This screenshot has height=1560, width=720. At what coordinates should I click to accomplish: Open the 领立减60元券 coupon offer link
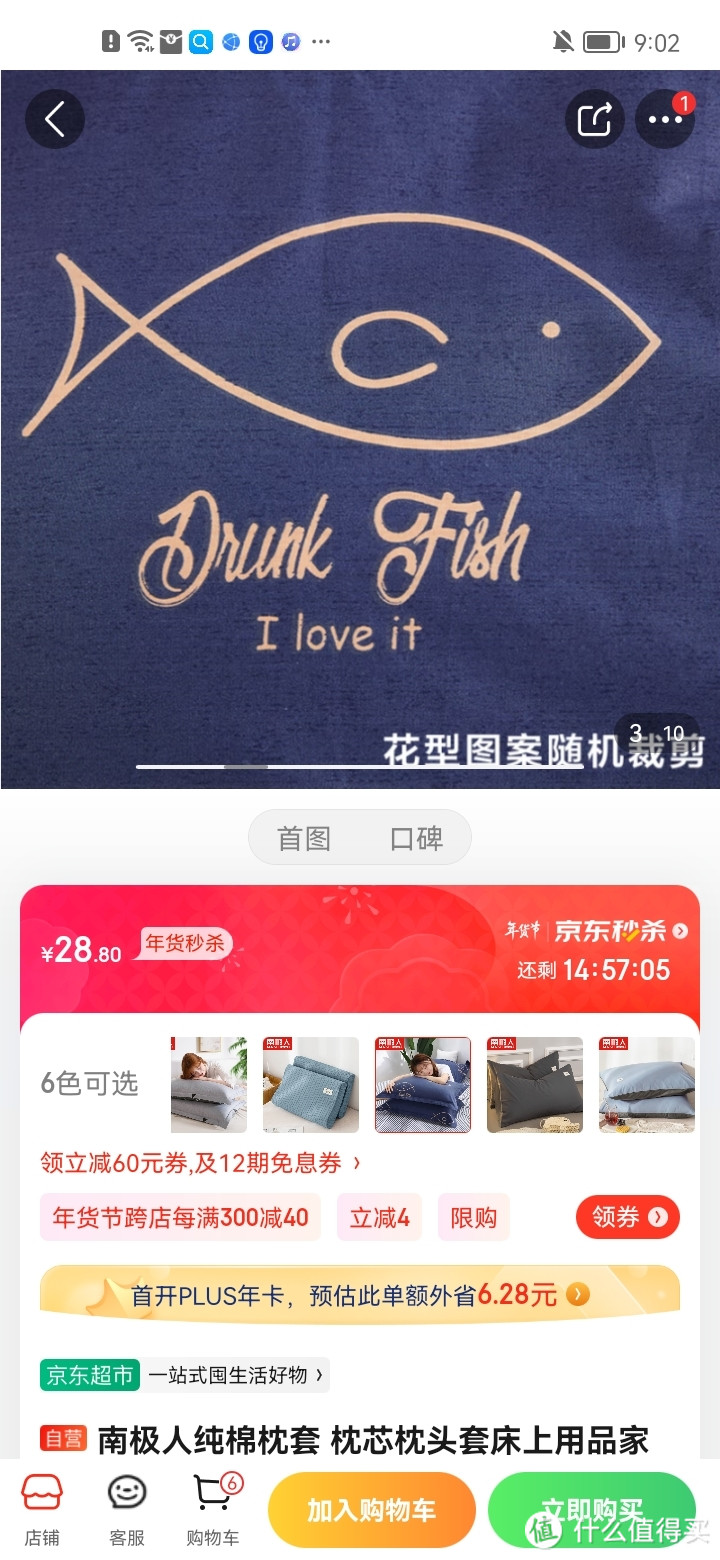coord(200,1162)
